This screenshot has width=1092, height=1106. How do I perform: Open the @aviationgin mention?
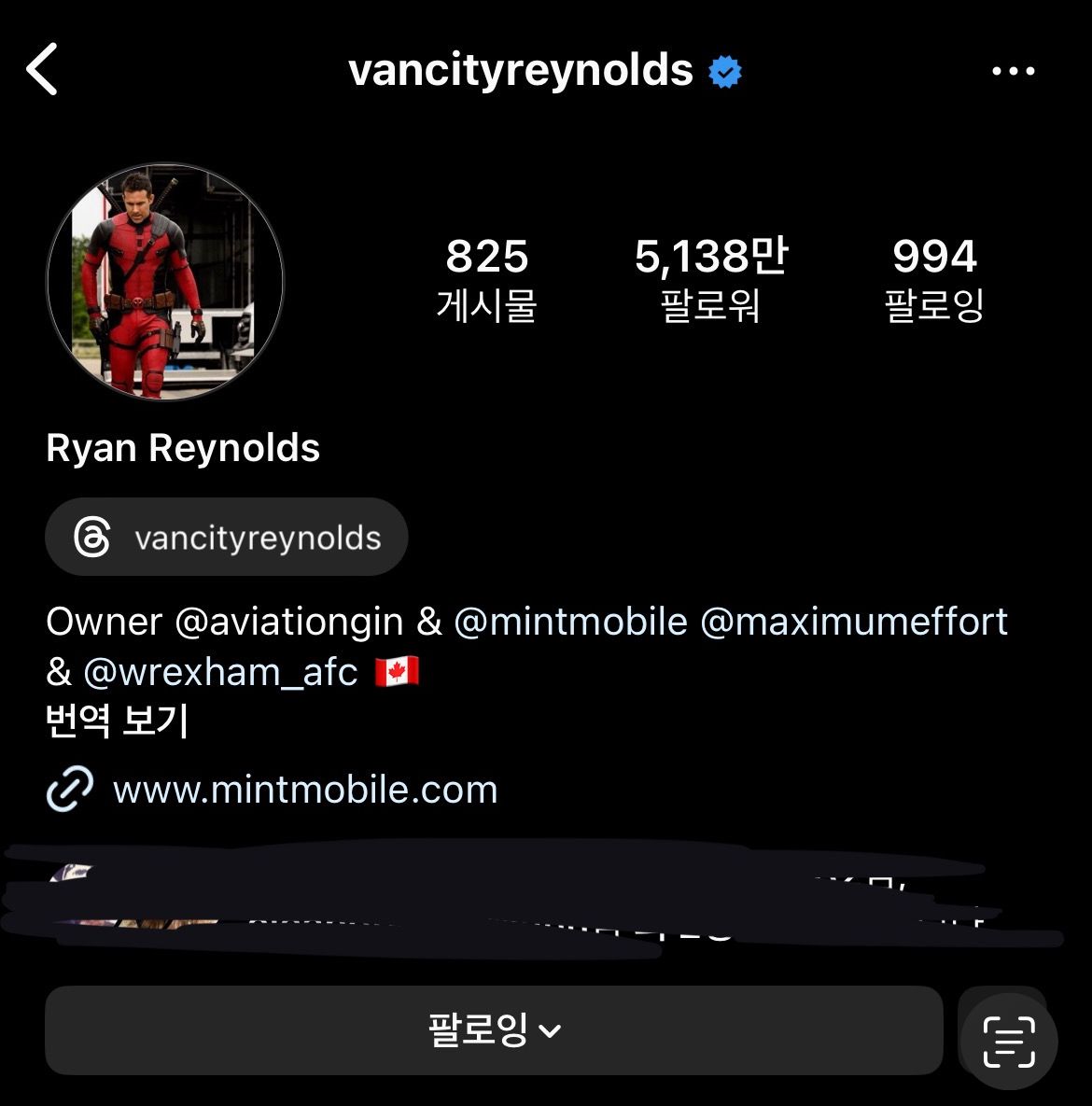288,622
